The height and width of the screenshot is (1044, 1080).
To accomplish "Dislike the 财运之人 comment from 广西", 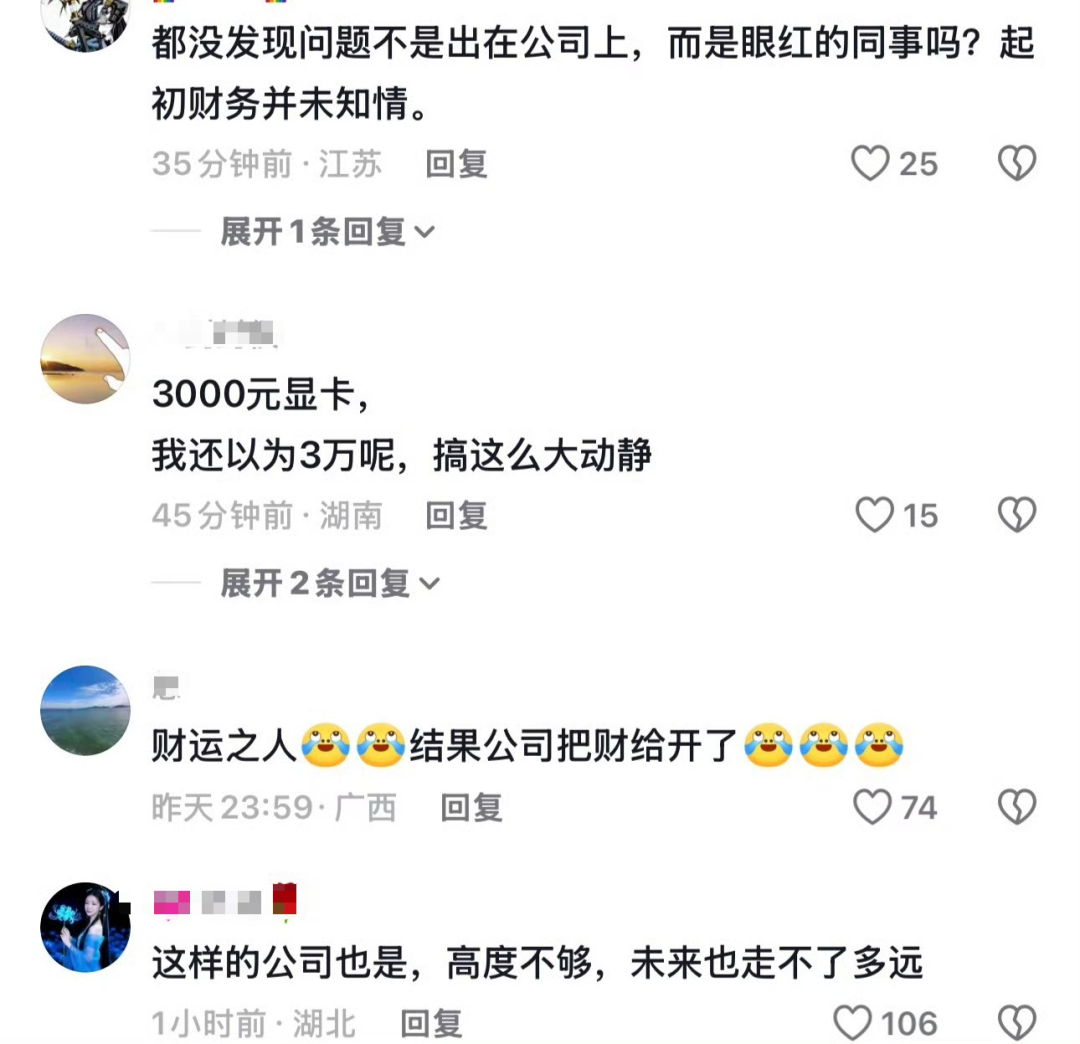I will click(1017, 807).
